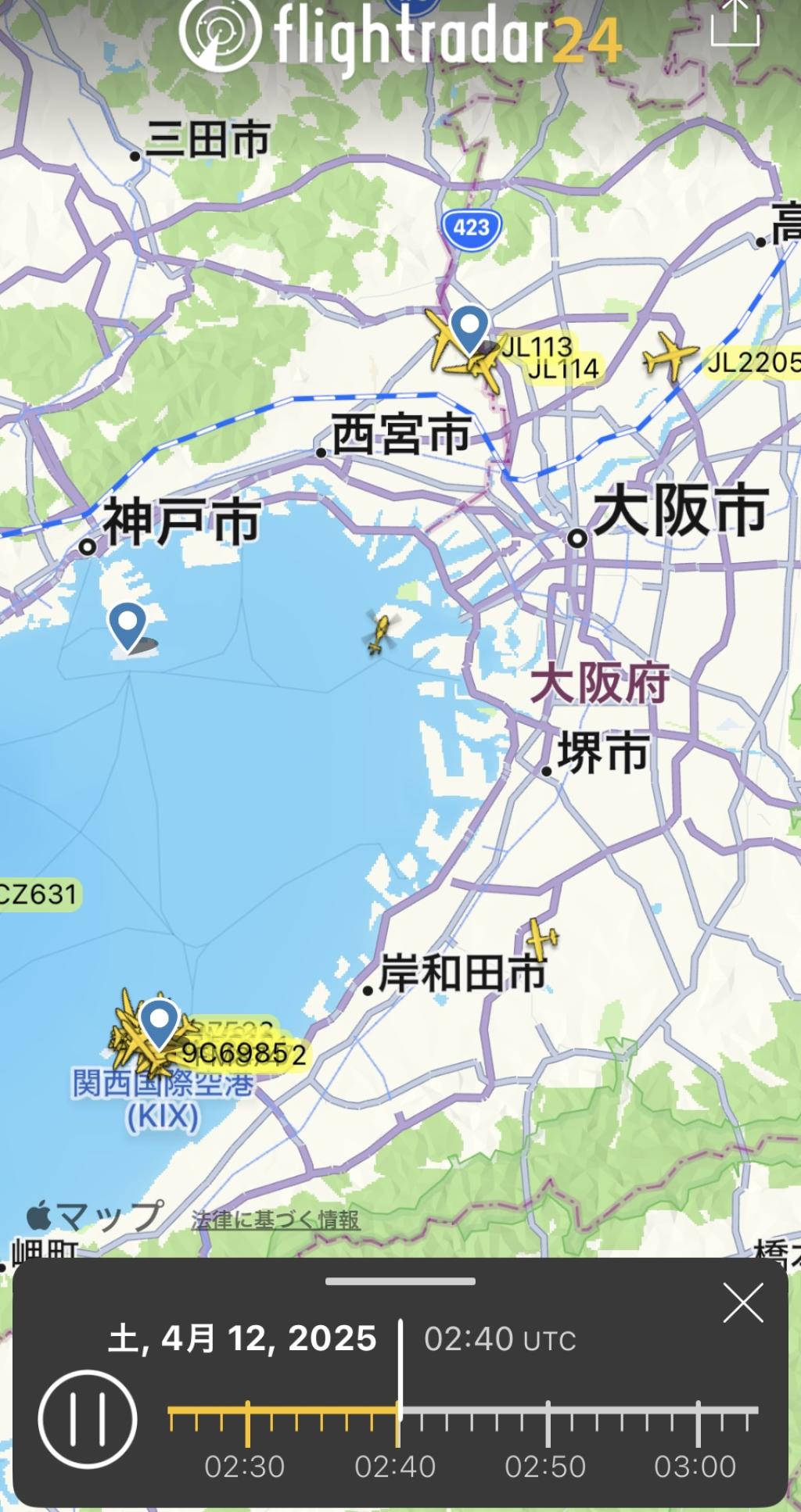Tap the helicopter over Osaka Bay
Image resolution: width=801 pixels, height=1512 pixels.
click(x=380, y=632)
